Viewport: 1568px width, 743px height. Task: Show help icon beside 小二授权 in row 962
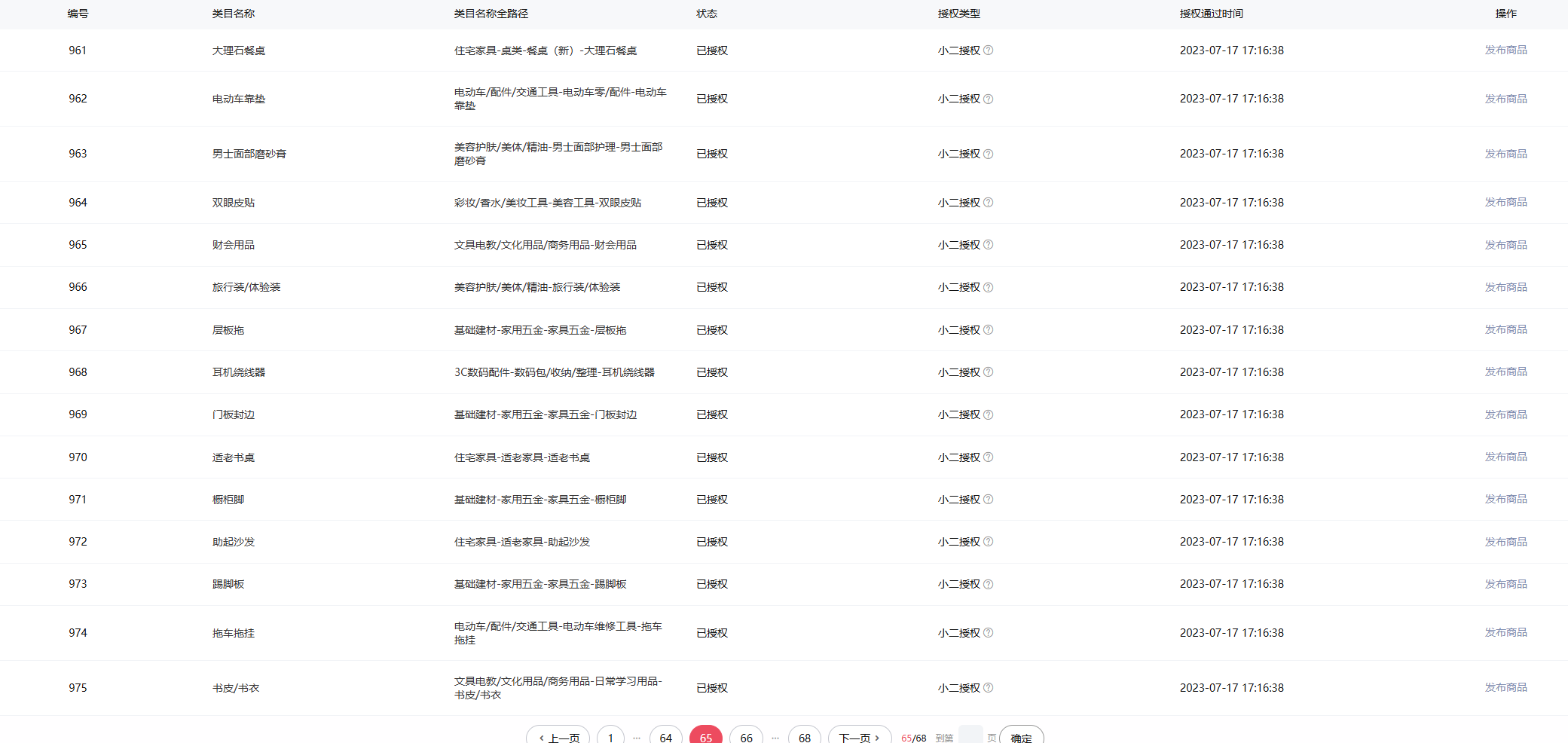[x=989, y=99]
